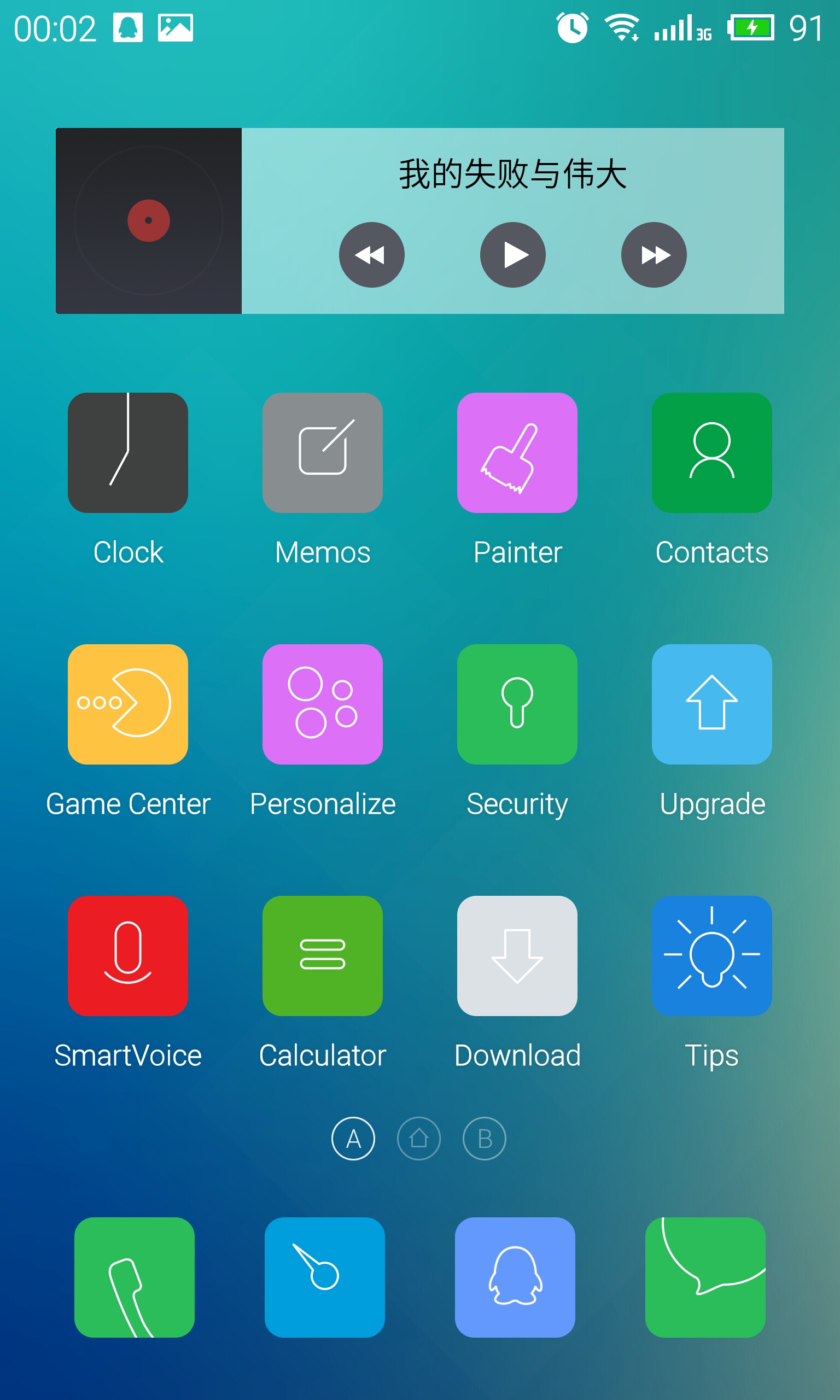The width and height of the screenshot is (840, 1400).
Task: Go back to the previous track
Action: click(371, 255)
